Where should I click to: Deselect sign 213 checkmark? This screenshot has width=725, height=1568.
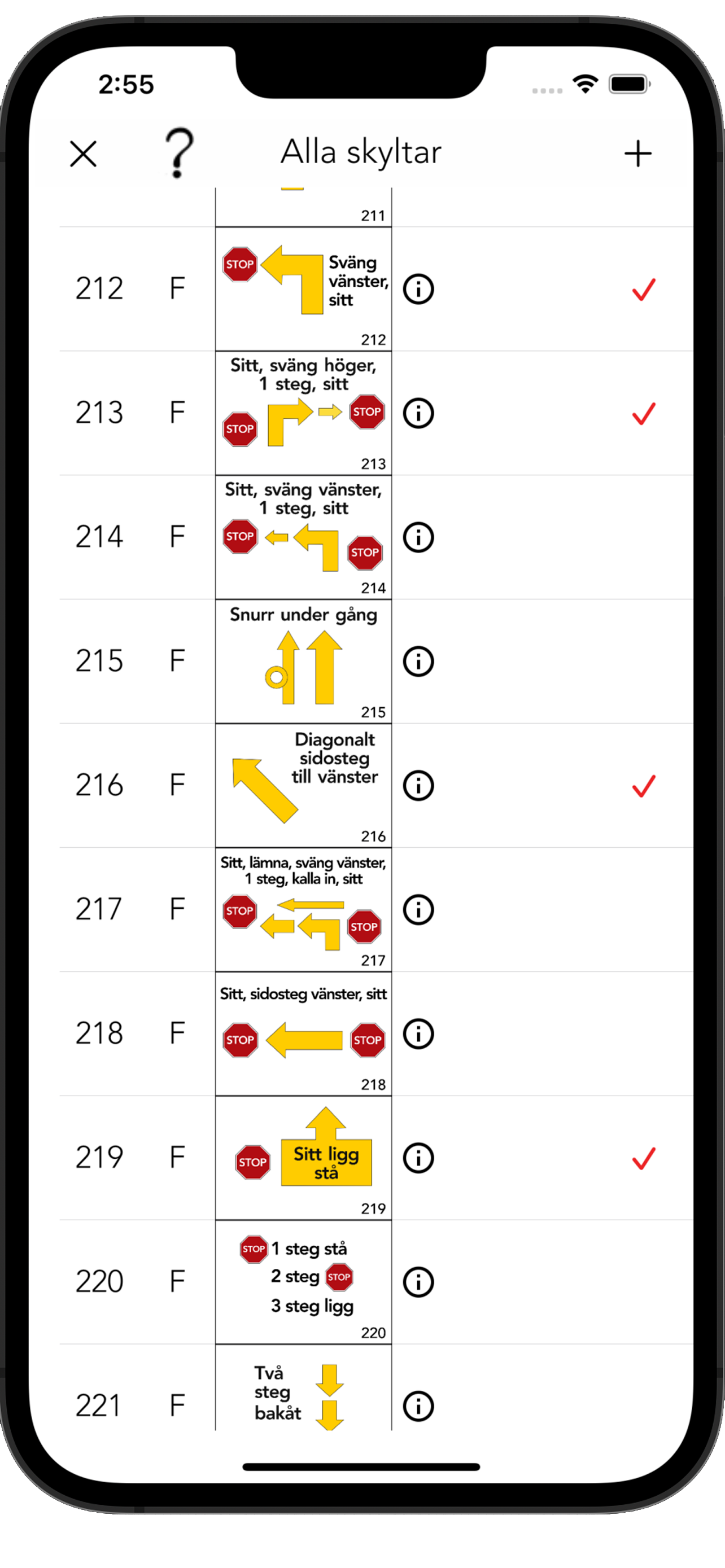(644, 413)
